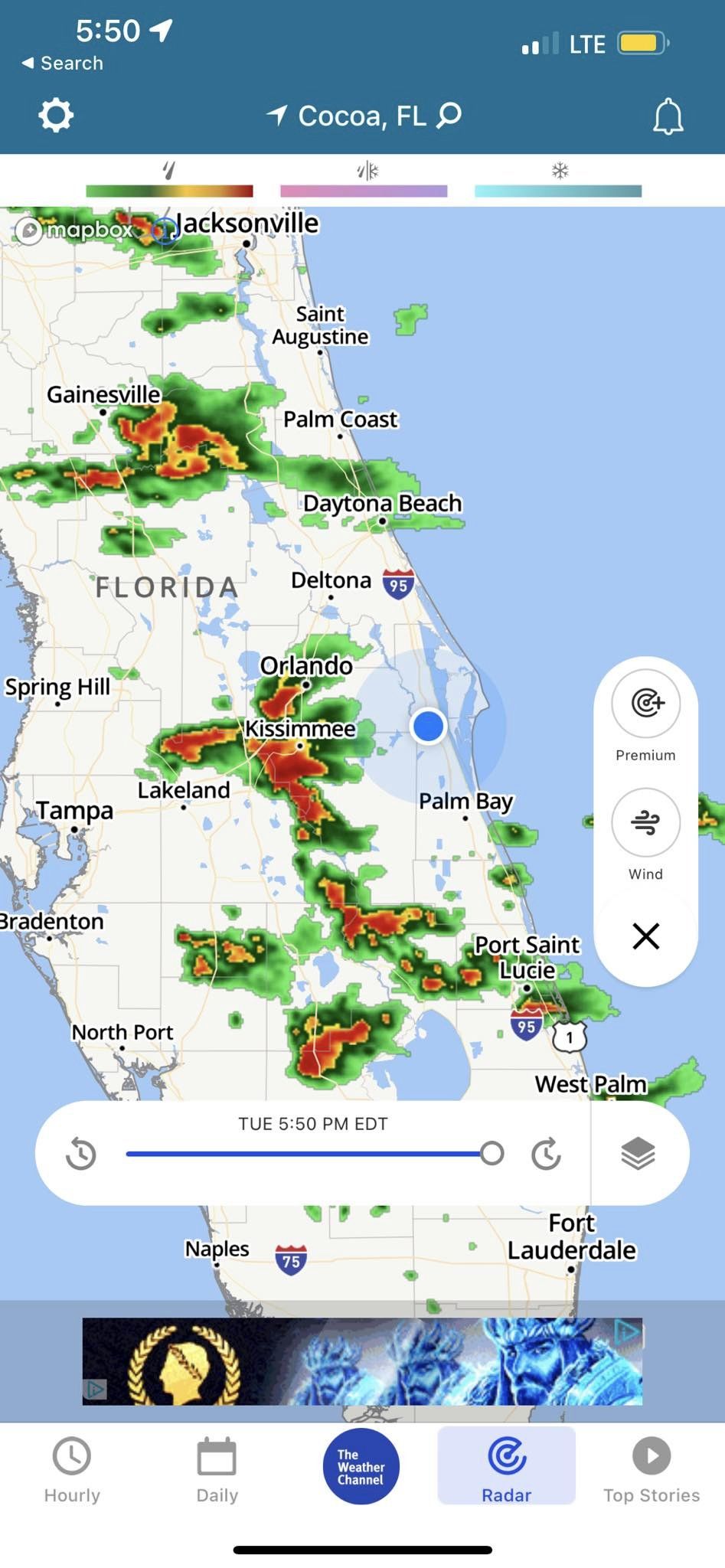Go to The Weather Channel home
This screenshot has height=1568, width=725.
pos(361,1466)
